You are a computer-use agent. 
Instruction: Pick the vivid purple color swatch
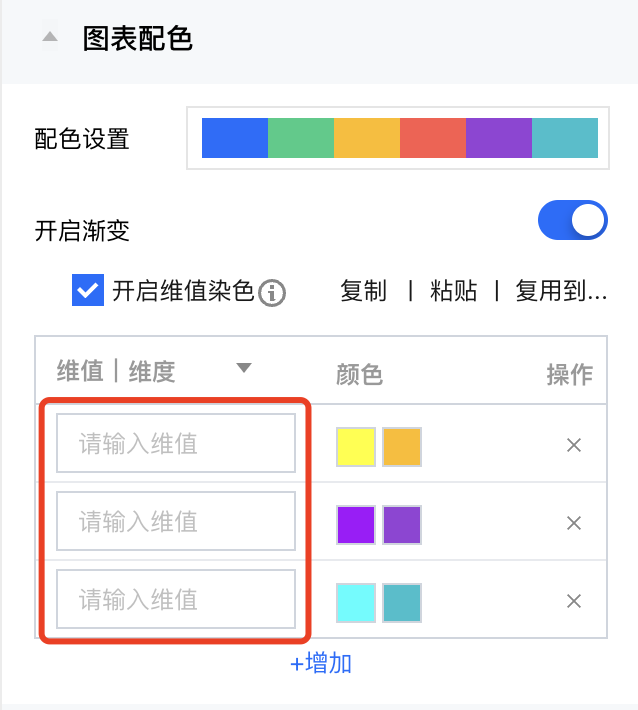[x=355, y=524]
